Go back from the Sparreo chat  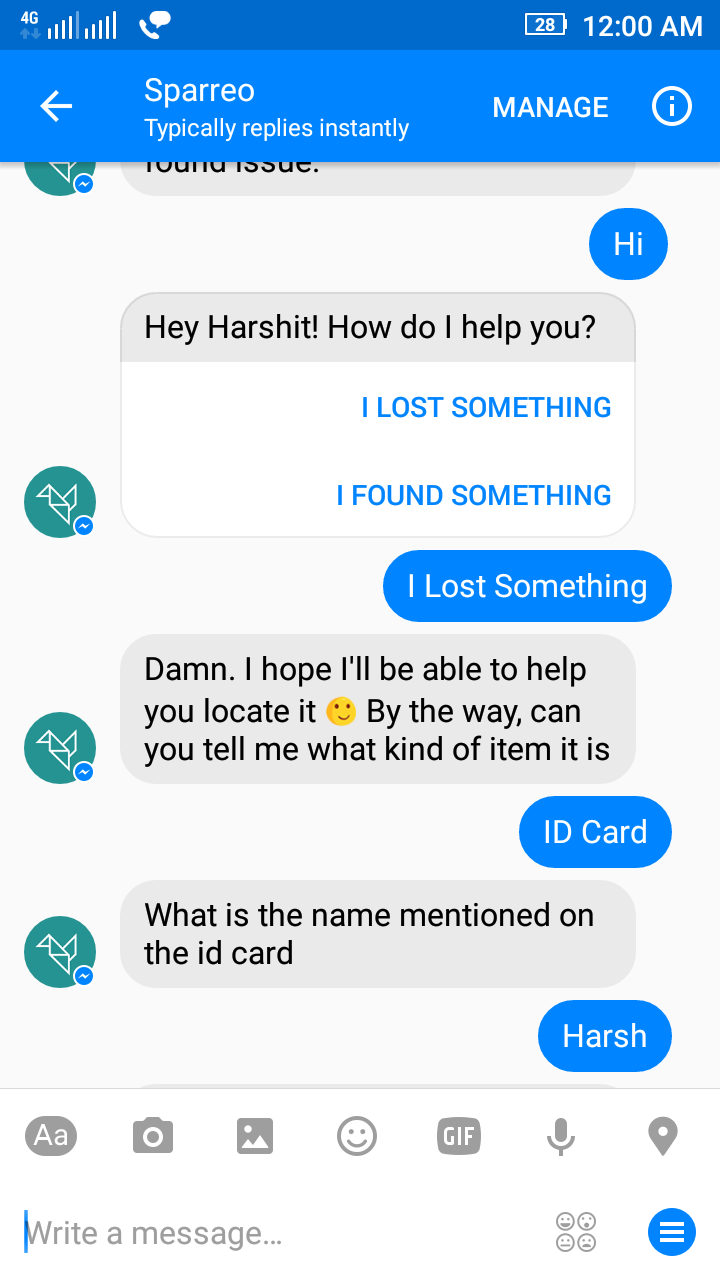tap(56, 107)
